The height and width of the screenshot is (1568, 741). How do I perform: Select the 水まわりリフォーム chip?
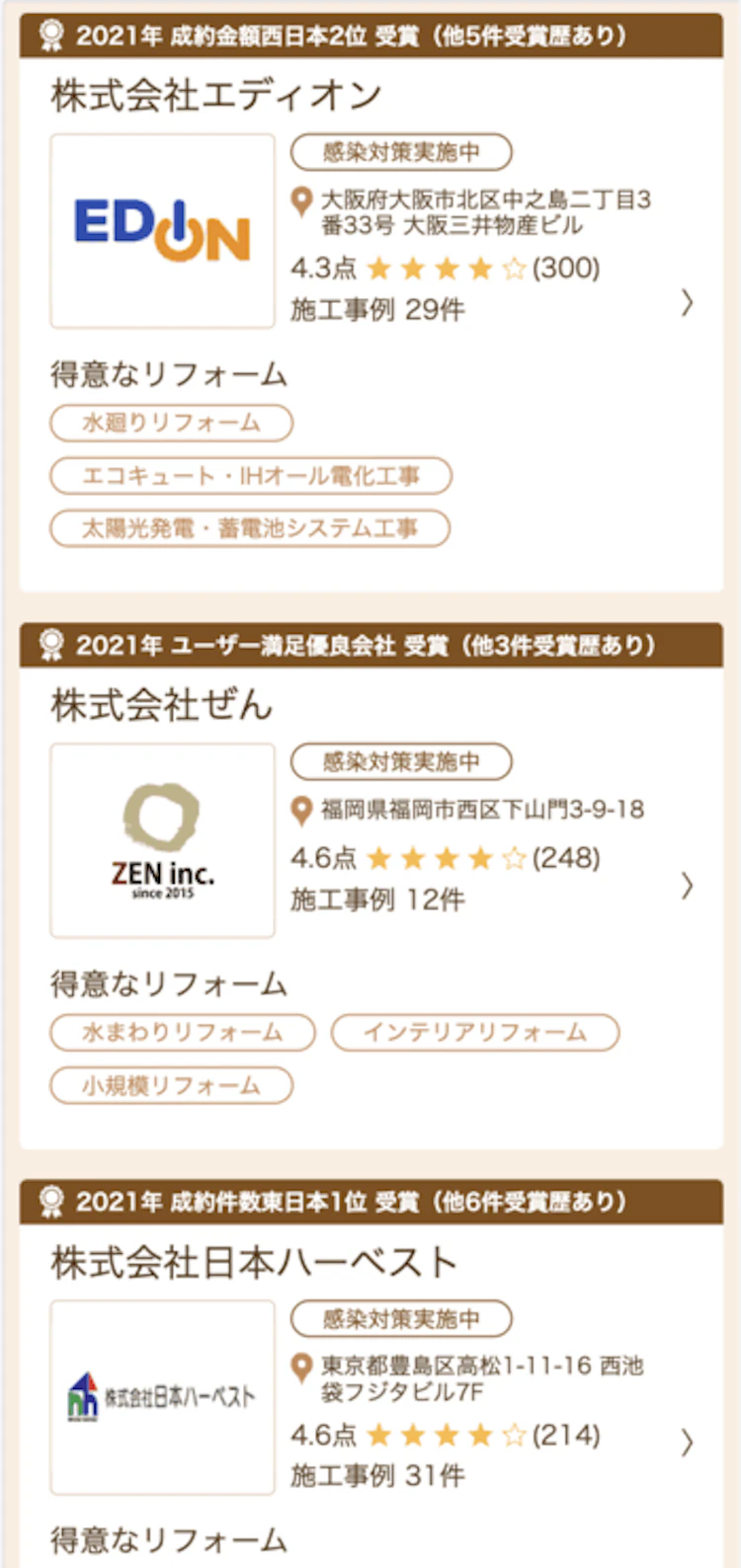pos(183,1033)
